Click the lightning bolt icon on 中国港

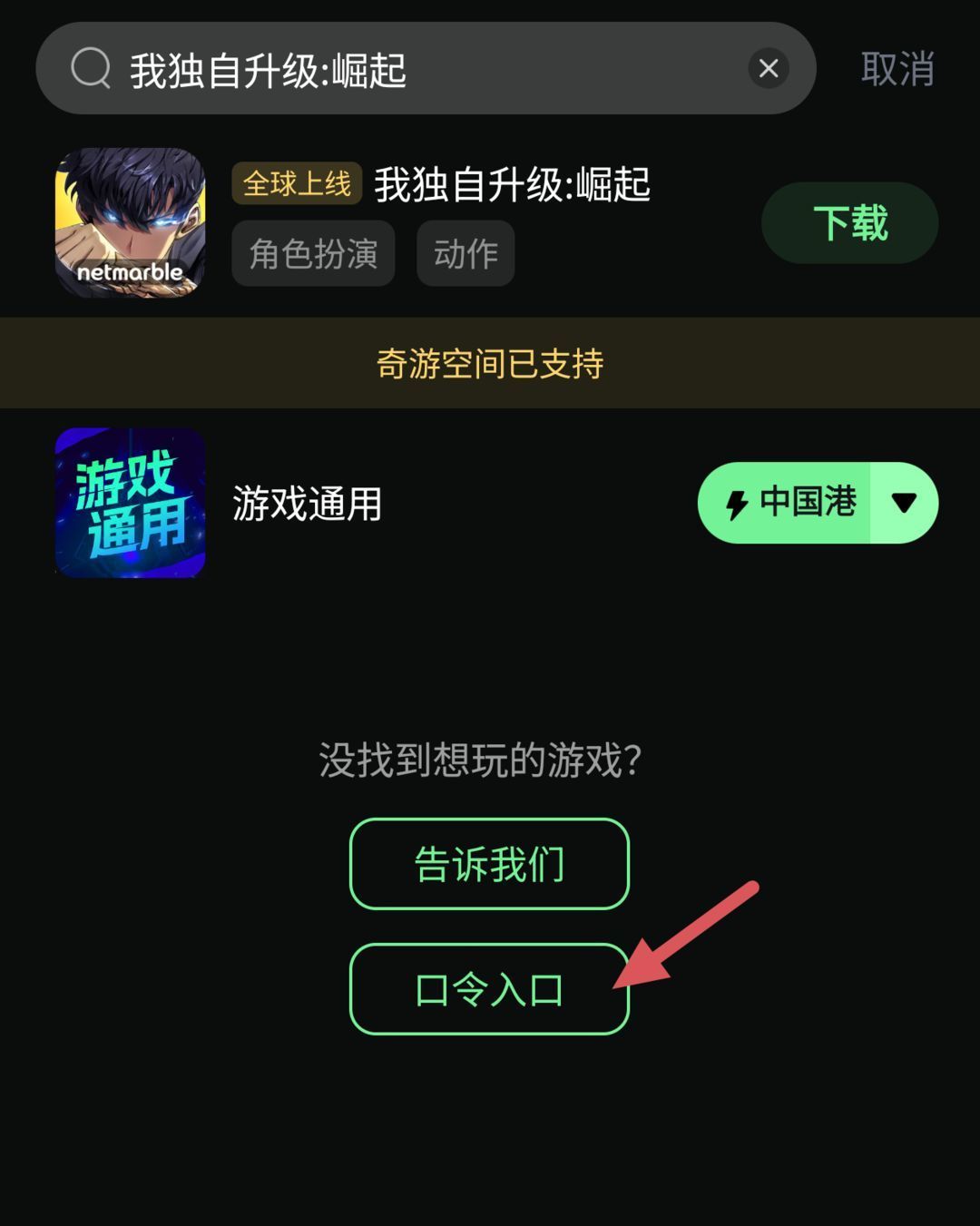737,502
